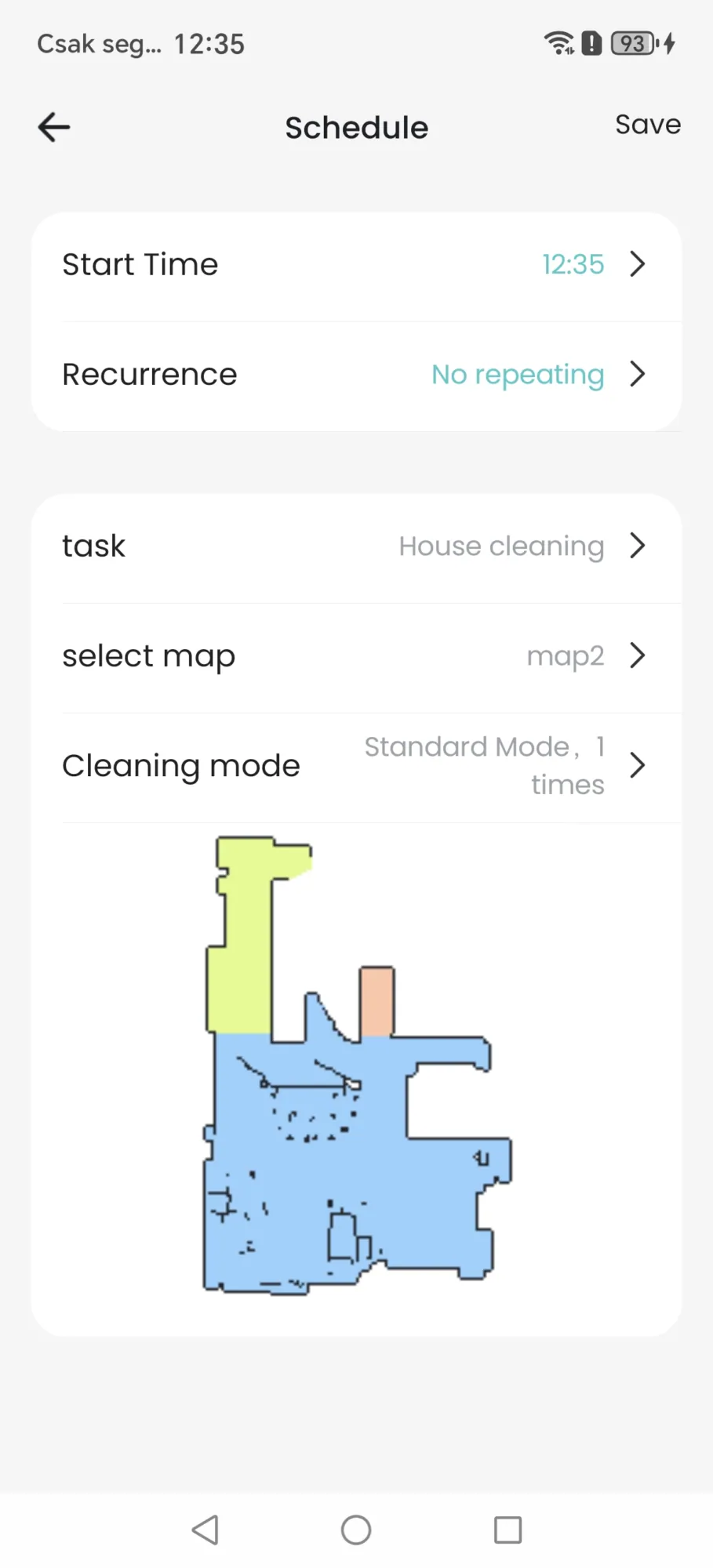Open the task type row
Viewport: 713px width, 1568px height.
click(356, 546)
